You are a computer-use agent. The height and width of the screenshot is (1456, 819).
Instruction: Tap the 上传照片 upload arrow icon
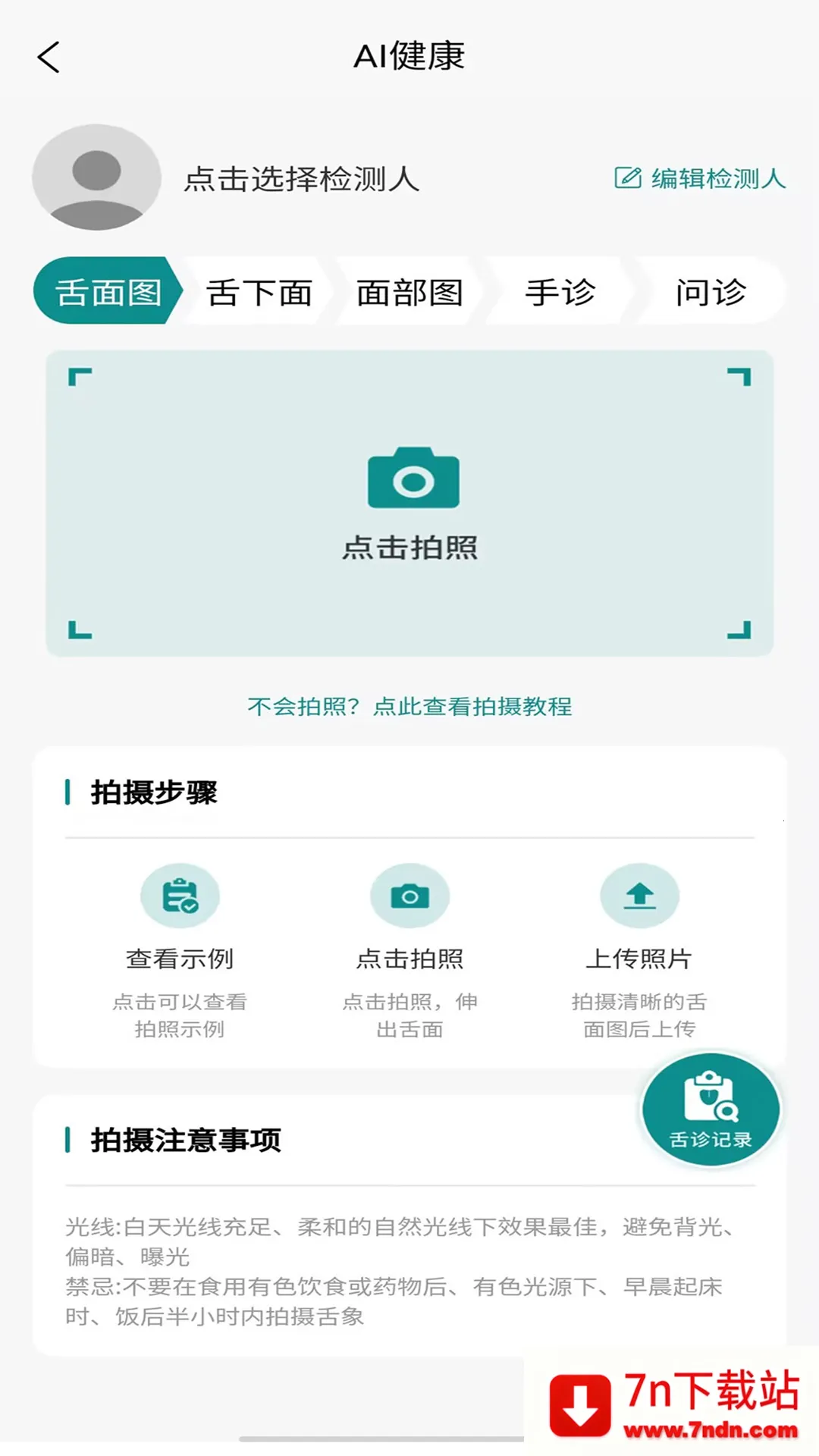(x=641, y=896)
